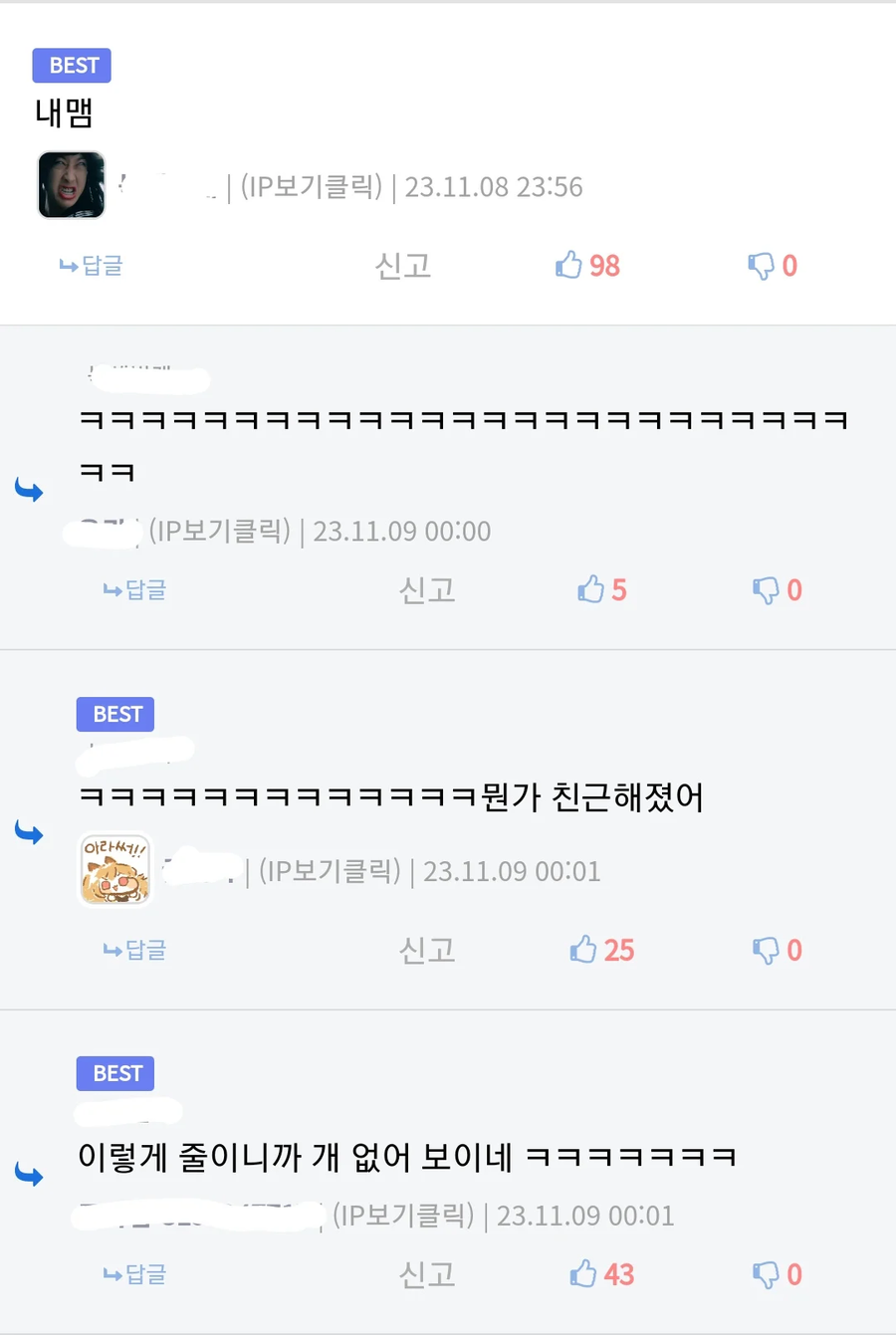
Task: Click the reply arrow next to "뭔가 친근해졌어" comment
Action: click(30, 832)
